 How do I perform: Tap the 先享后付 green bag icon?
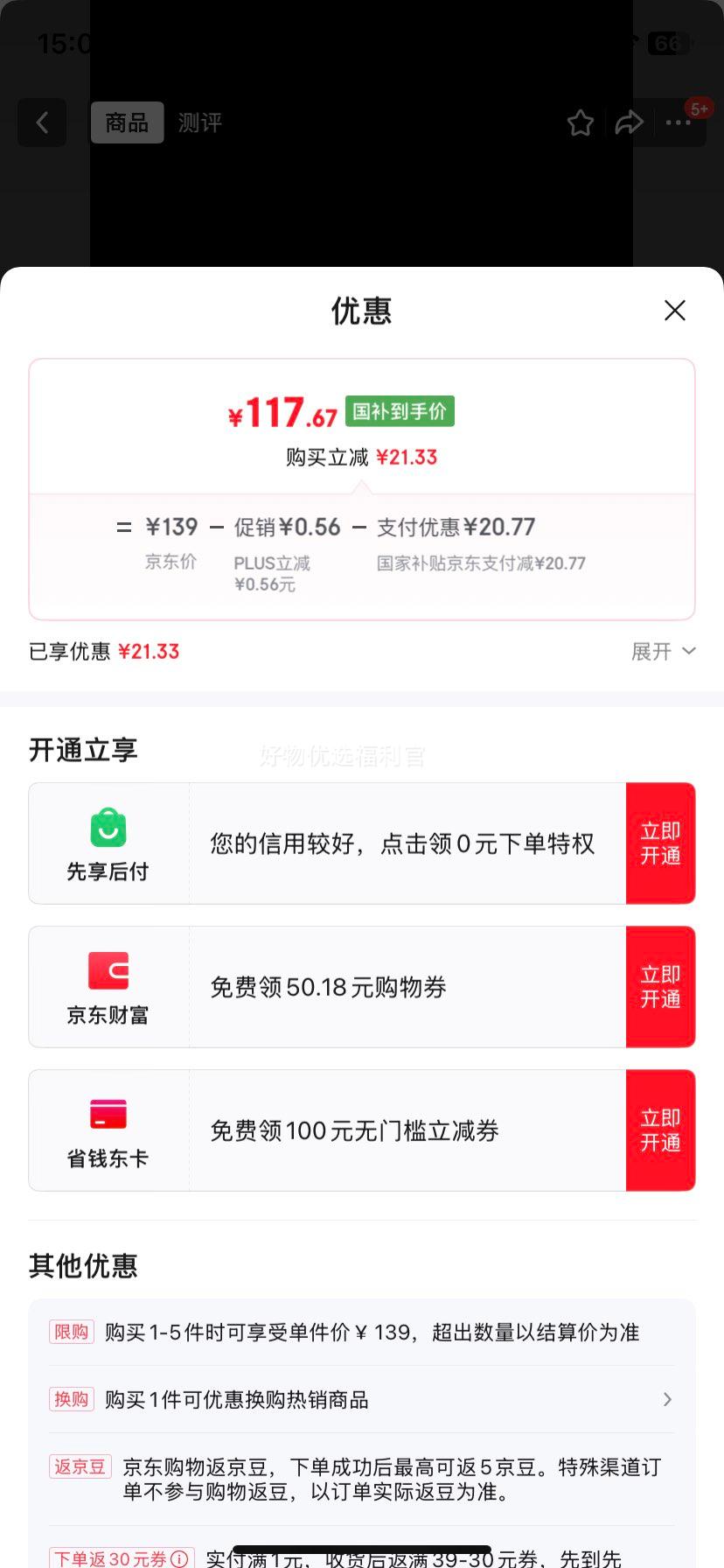point(107,829)
